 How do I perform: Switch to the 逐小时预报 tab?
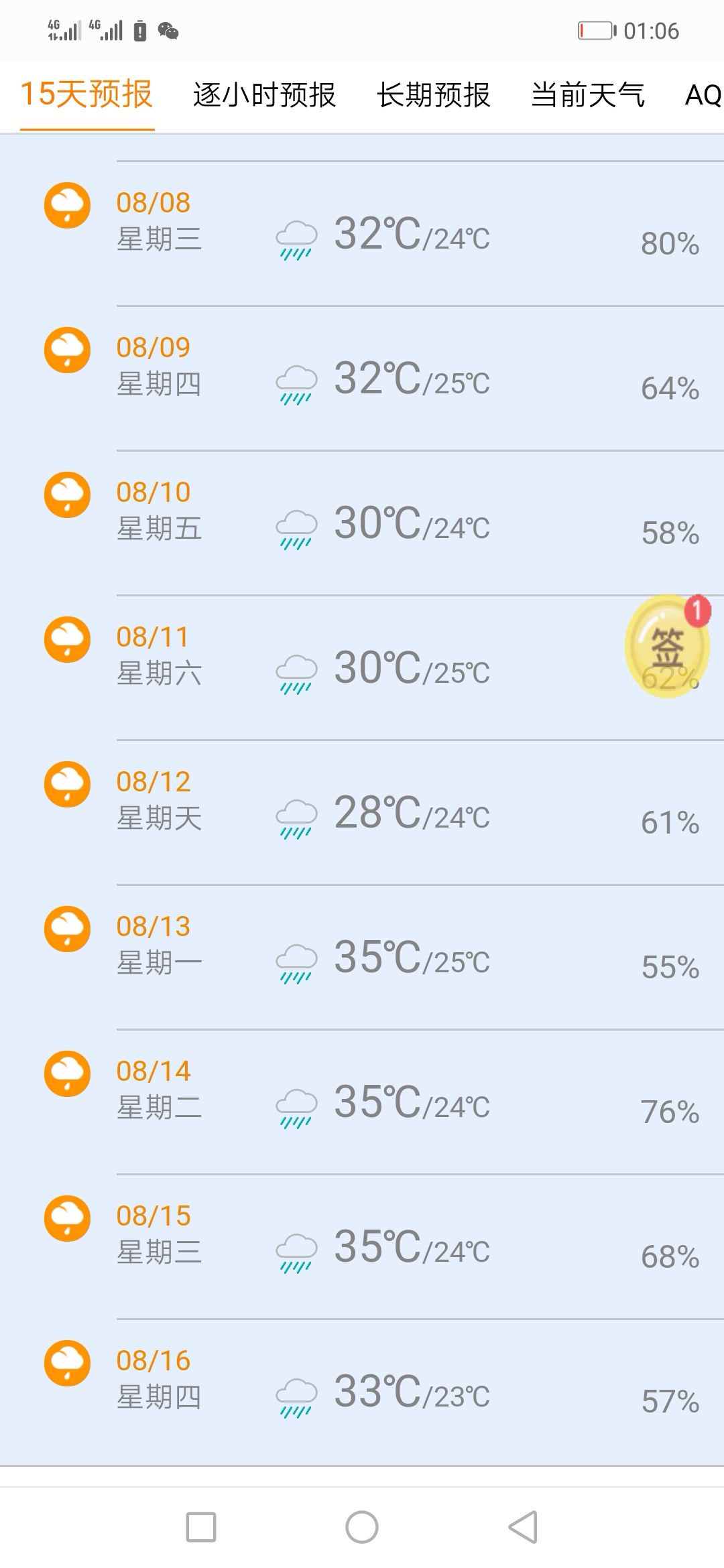click(264, 95)
